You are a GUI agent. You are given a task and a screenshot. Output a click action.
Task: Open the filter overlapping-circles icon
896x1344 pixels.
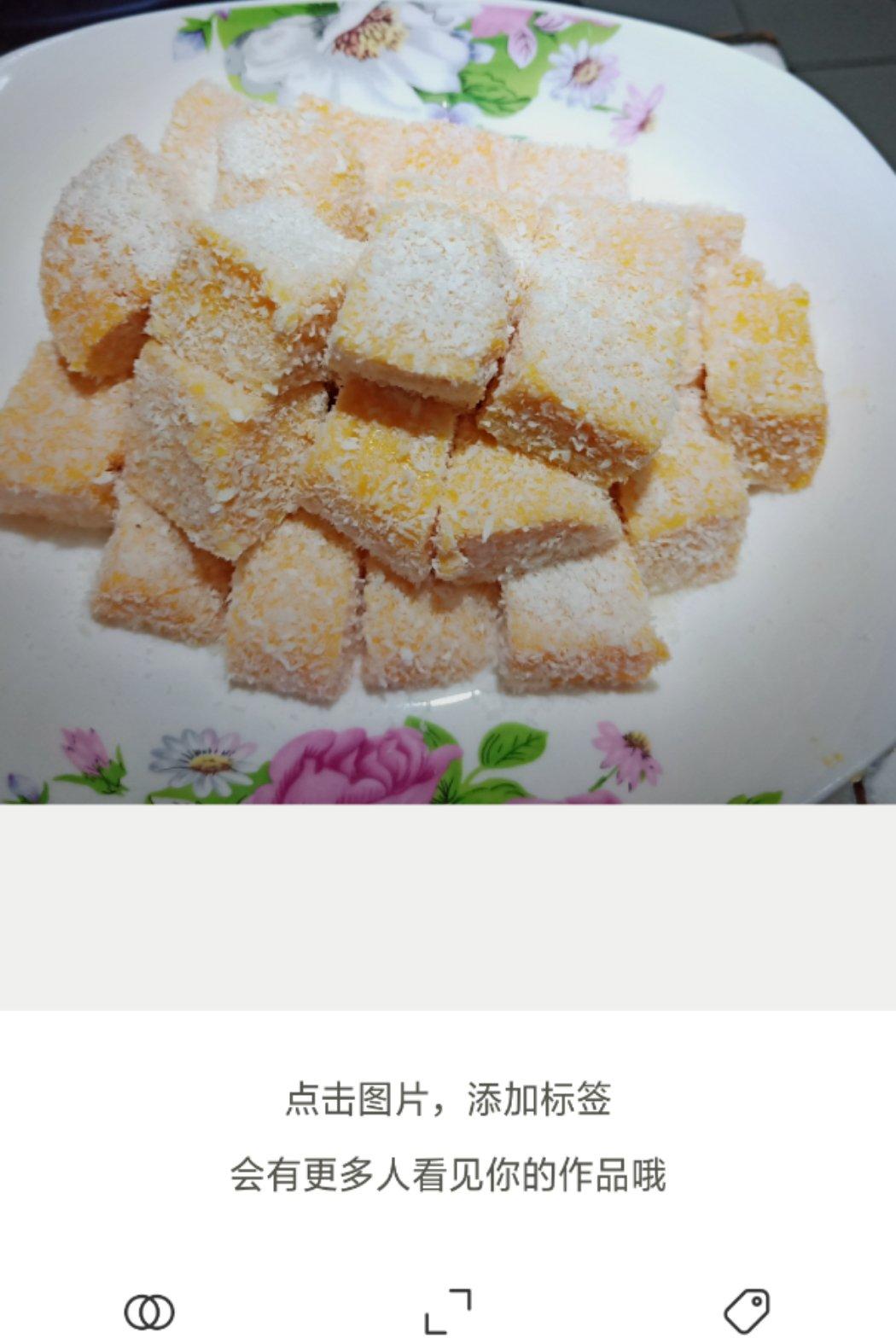point(149,1312)
